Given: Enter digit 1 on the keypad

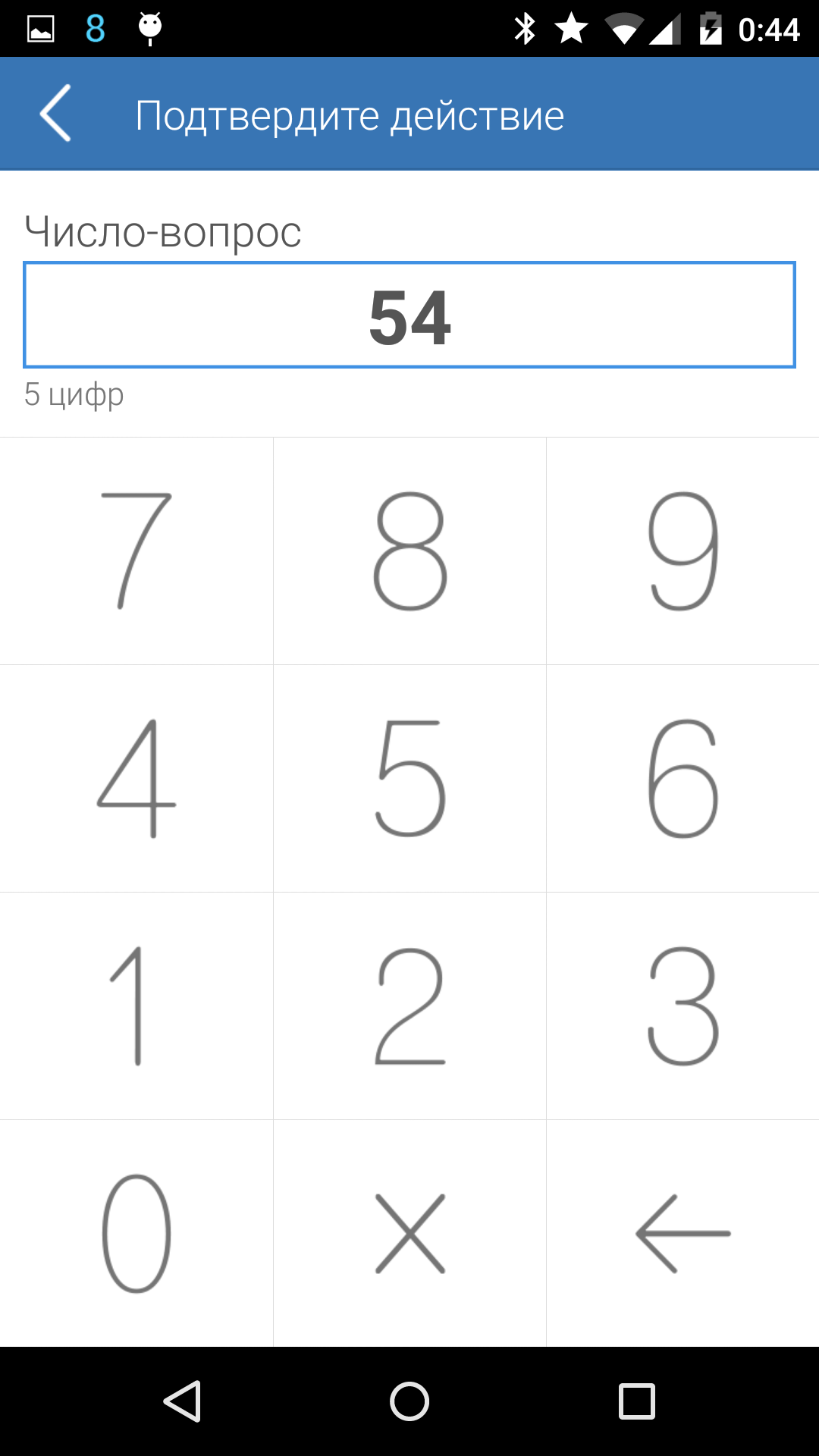Looking at the screenshot, I should [136, 1006].
